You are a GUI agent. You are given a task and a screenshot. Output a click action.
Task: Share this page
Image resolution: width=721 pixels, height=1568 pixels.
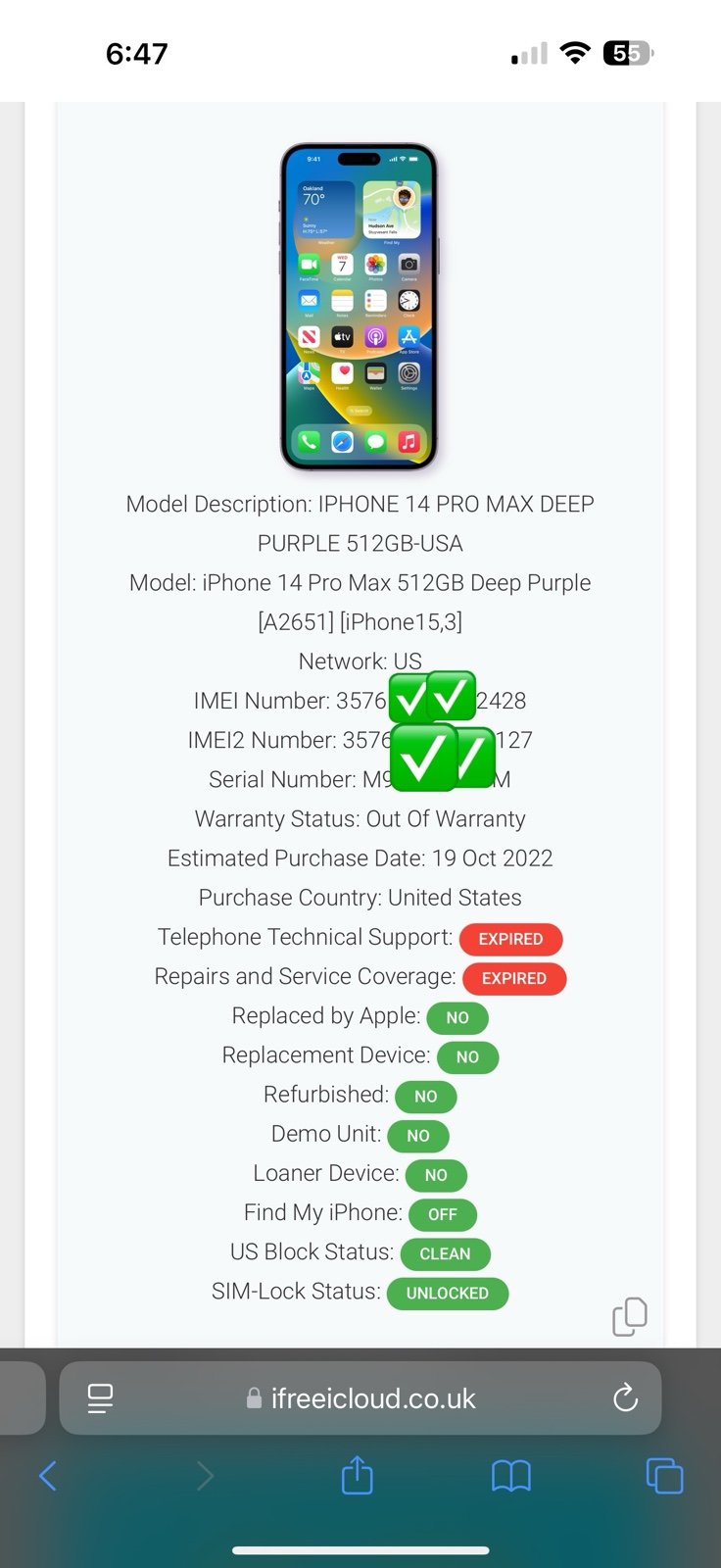pos(358,1476)
